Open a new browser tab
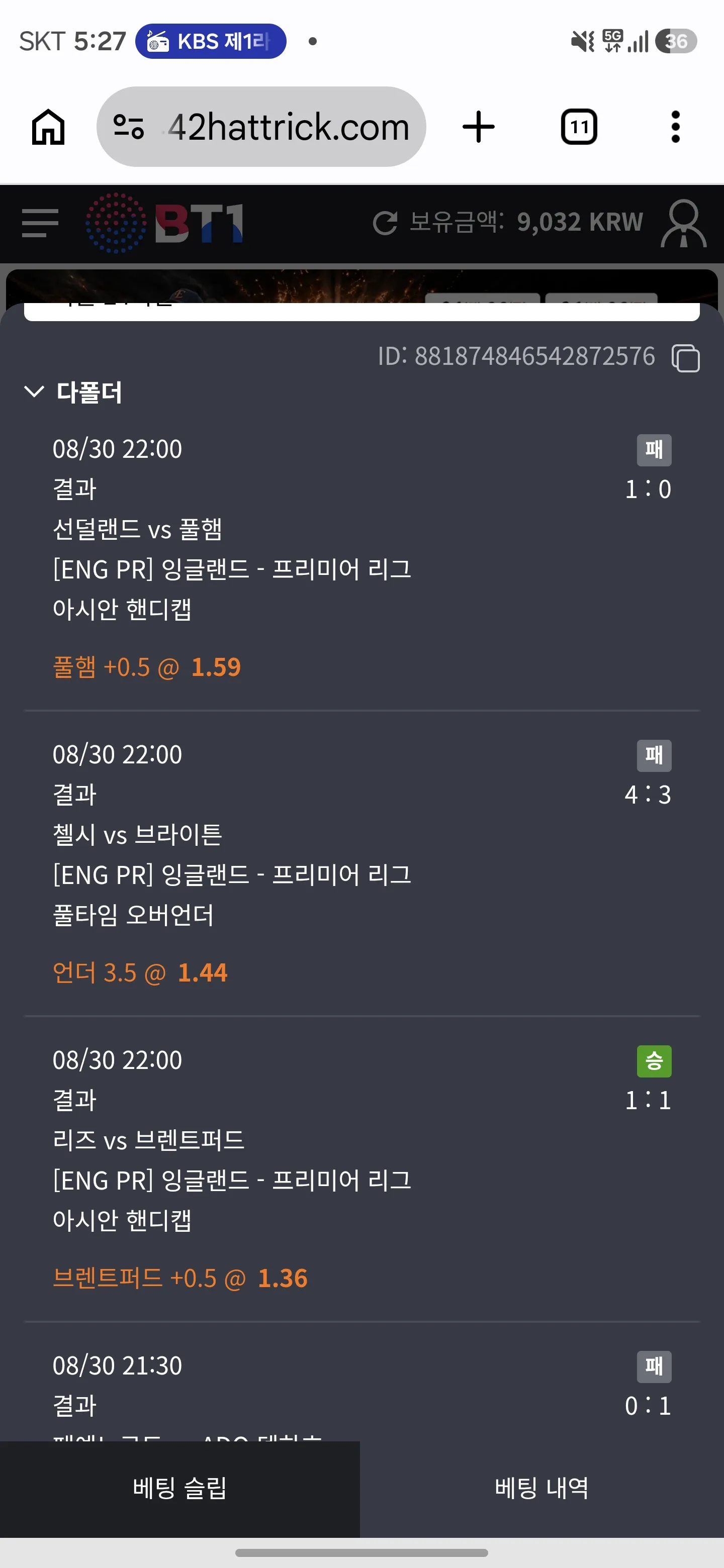Viewport: 724px width, 1568px height. [479, 127]
